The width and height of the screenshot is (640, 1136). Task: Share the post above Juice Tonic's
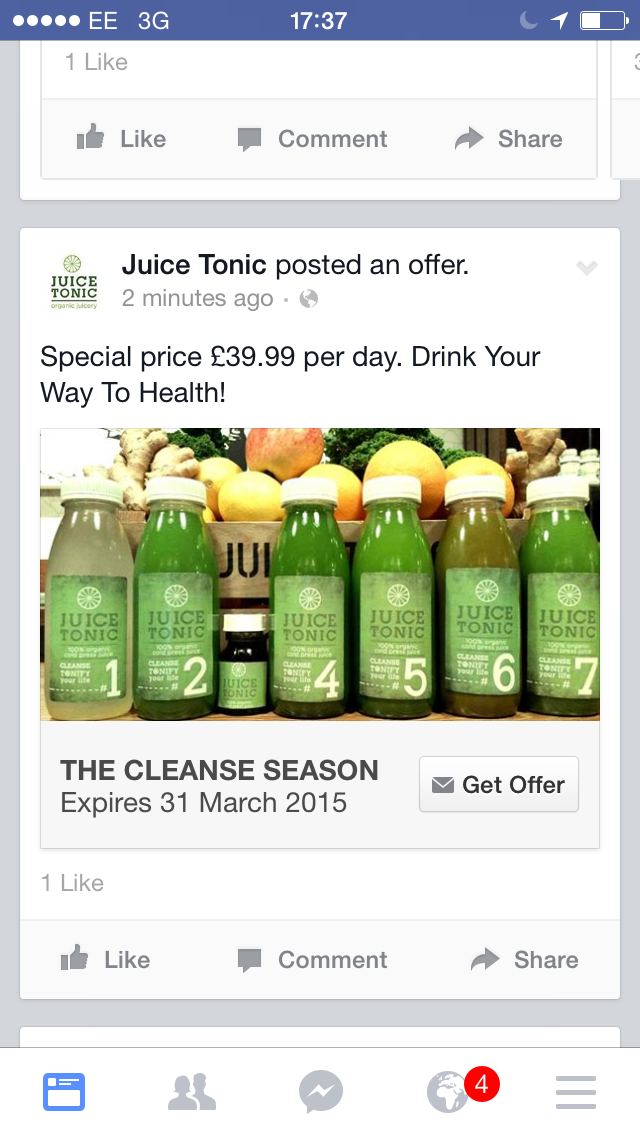pos(508,139)
